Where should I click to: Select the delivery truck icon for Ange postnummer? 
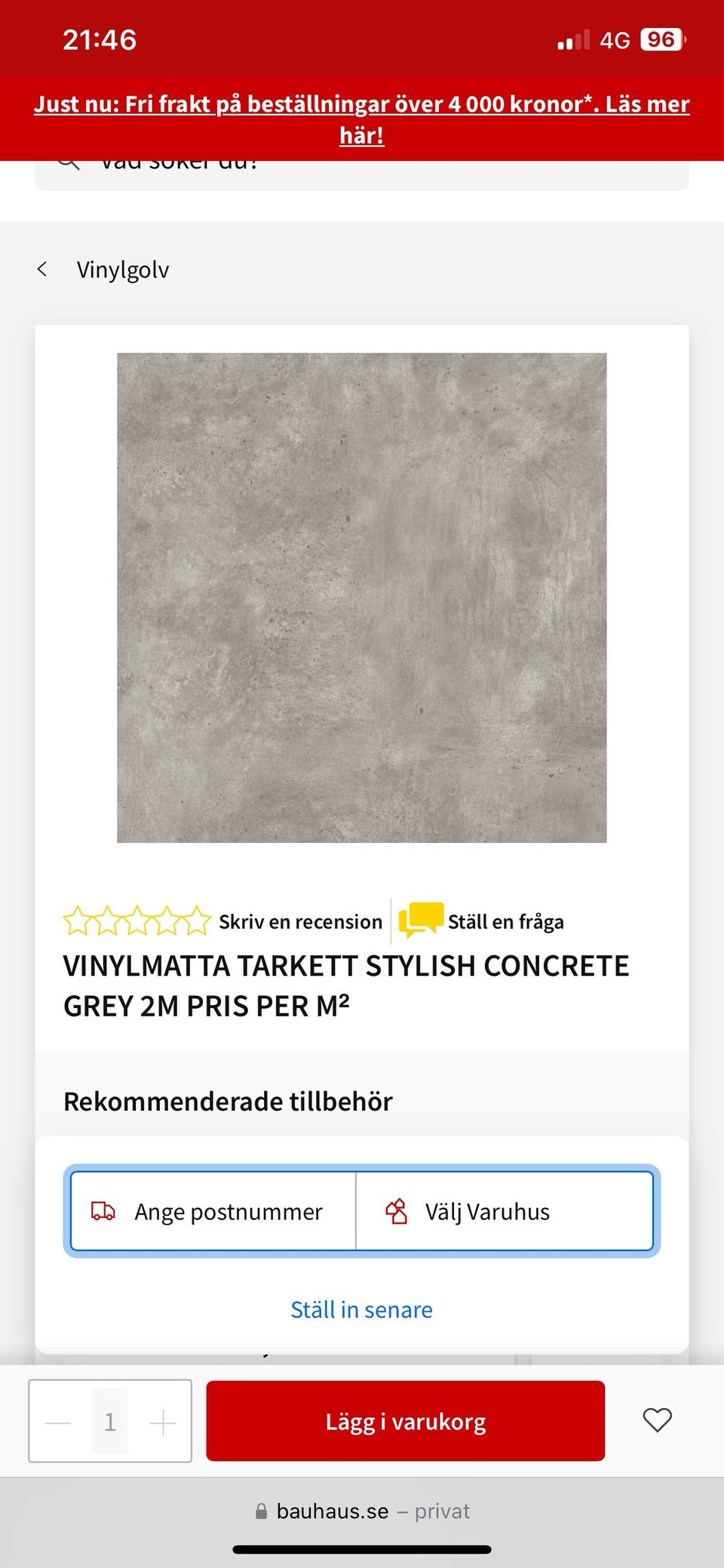coord(103,1211)
